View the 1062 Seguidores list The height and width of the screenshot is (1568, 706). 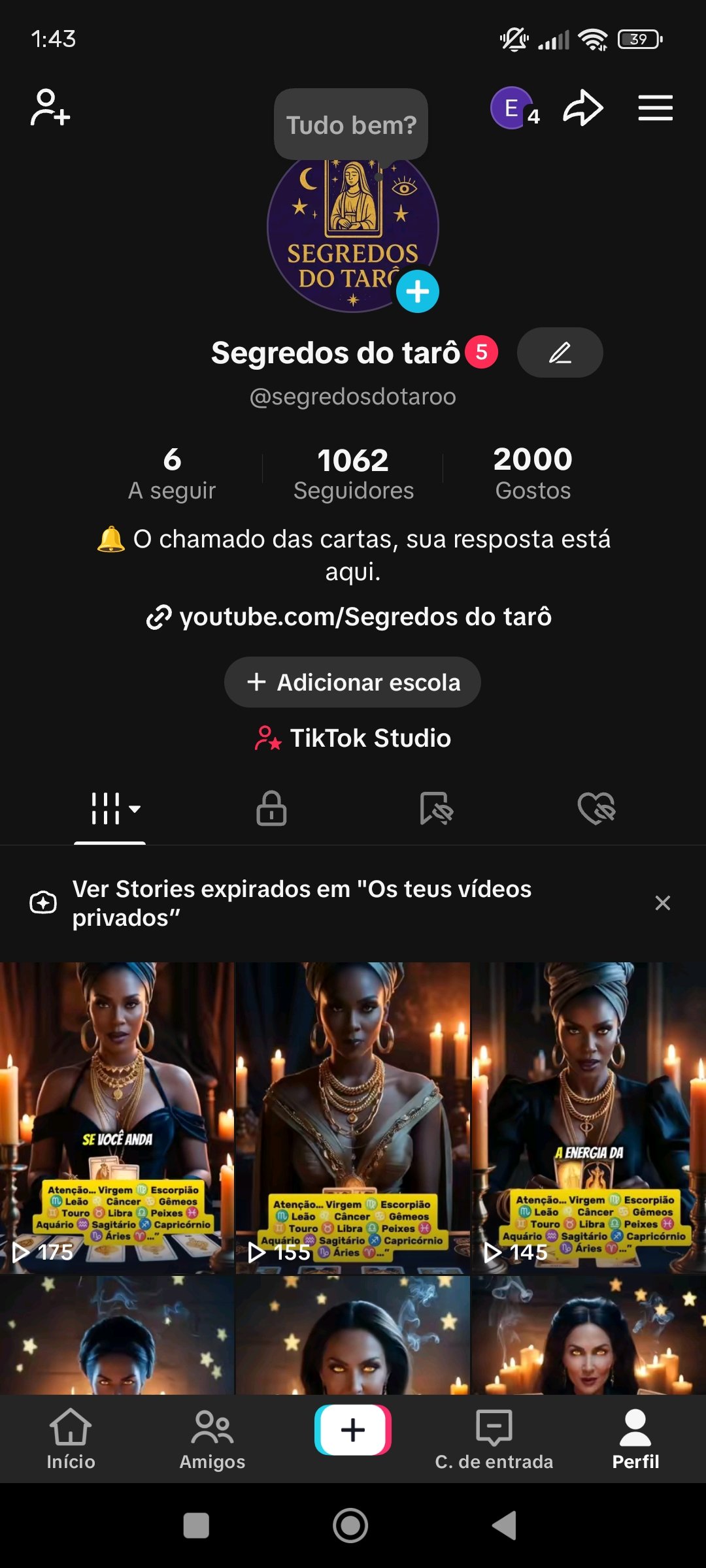pyautogui.click(x=353, y=473)
